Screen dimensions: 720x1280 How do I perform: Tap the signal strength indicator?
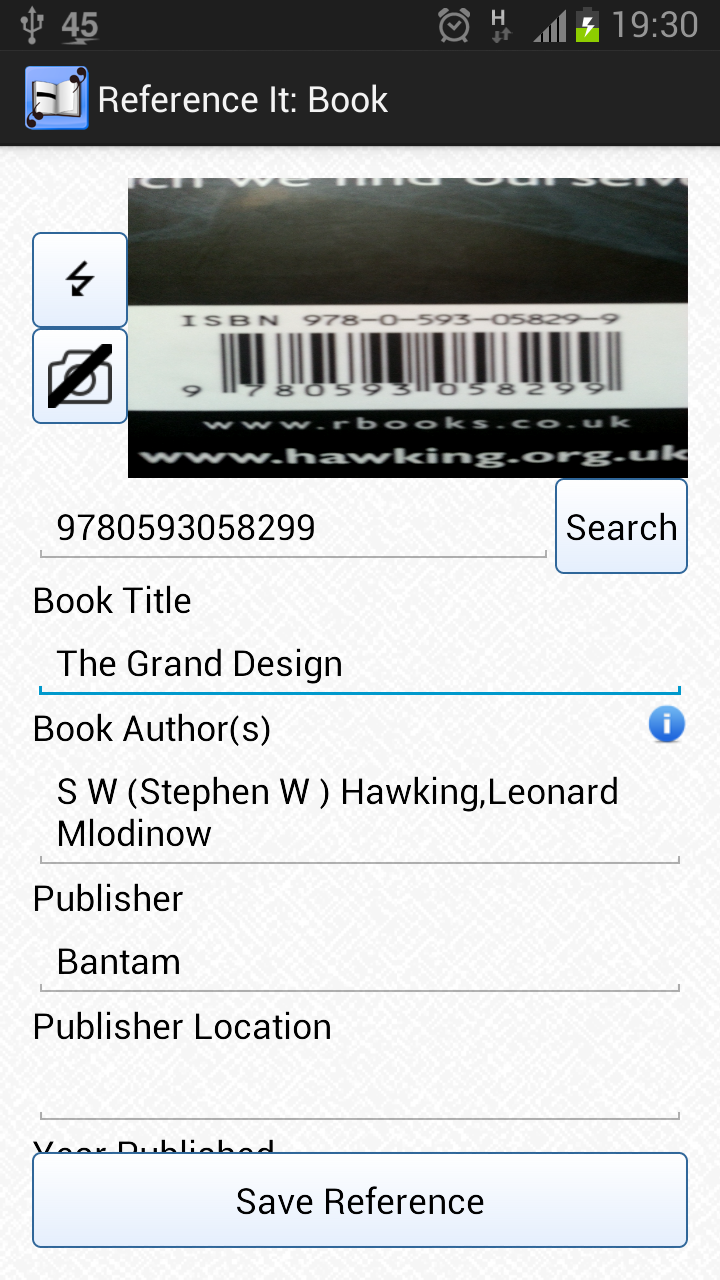(x=549, y=25)
